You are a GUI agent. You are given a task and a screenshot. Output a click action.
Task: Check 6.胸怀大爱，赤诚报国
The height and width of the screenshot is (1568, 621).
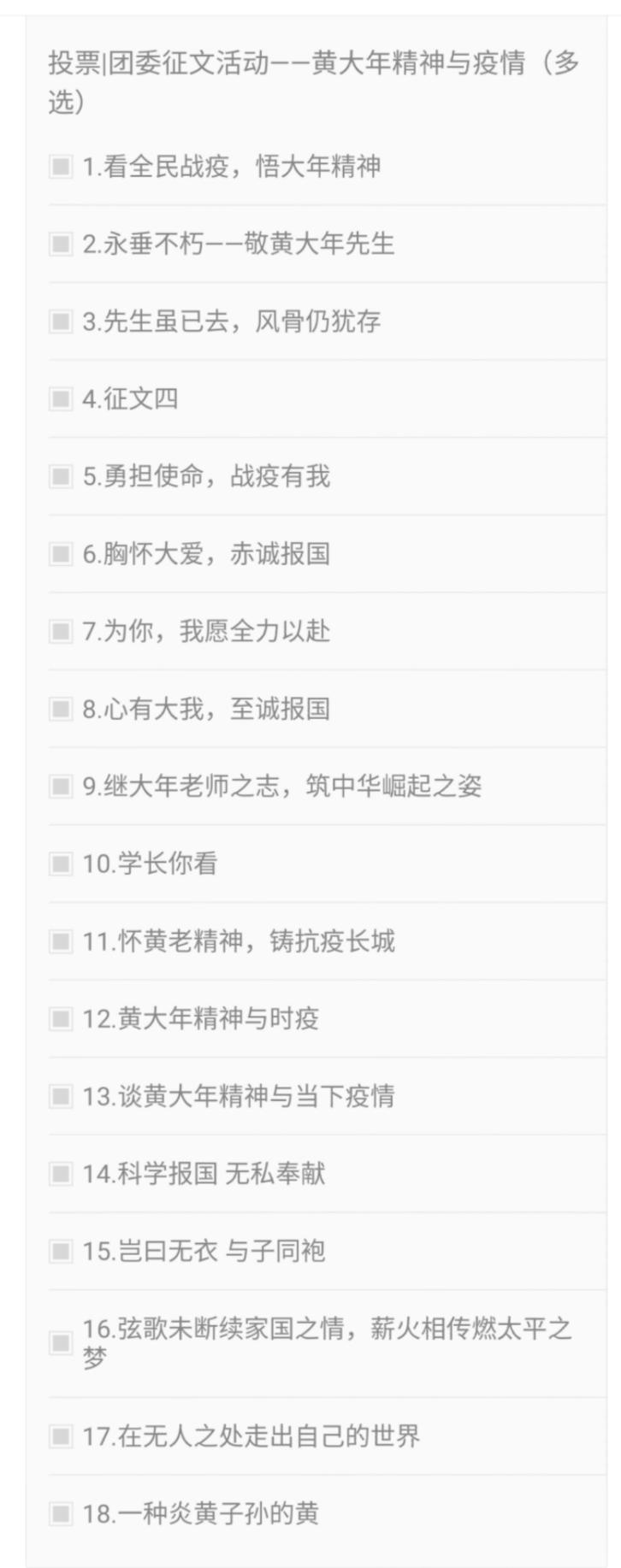(61, 554)
